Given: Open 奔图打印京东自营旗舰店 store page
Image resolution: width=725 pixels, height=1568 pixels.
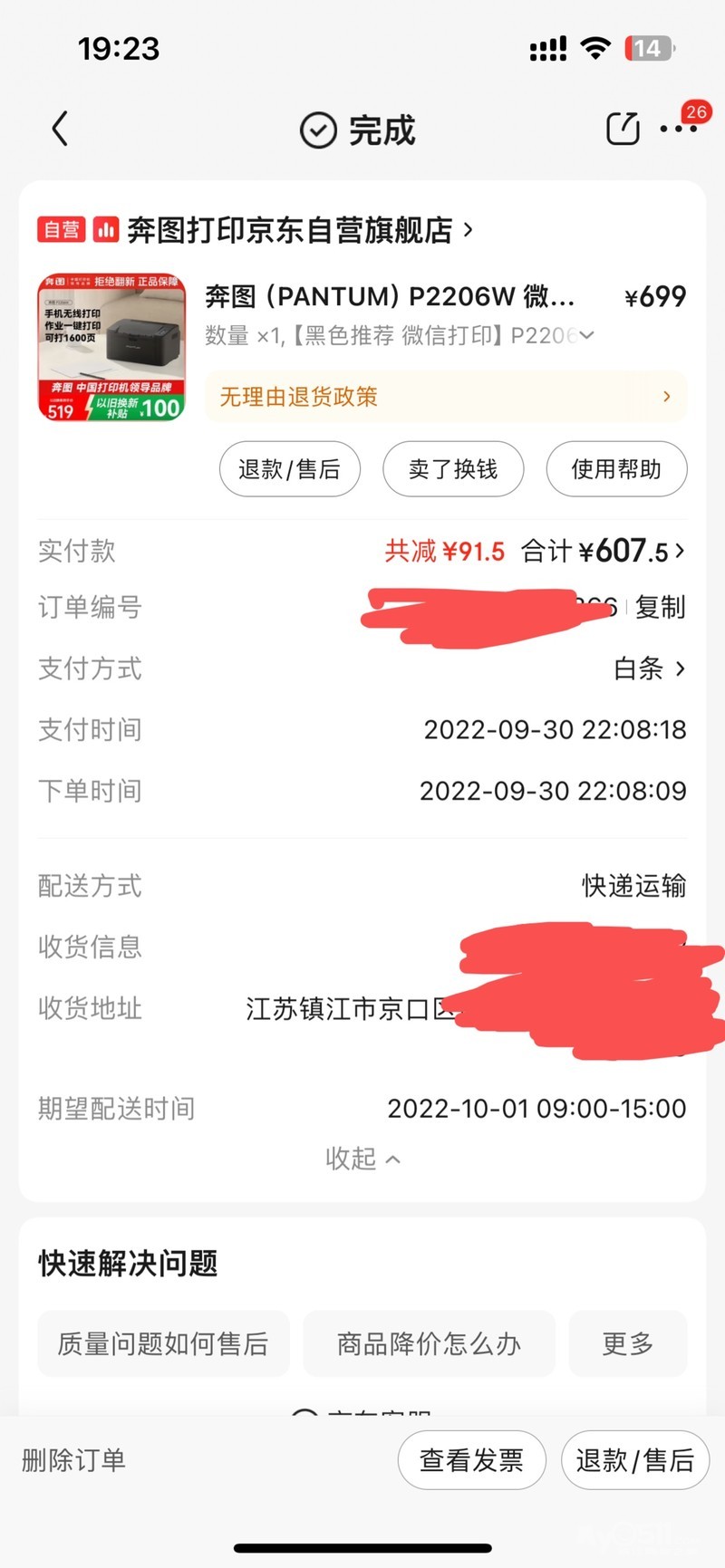Looking at the screenshot, I should 299,230.
